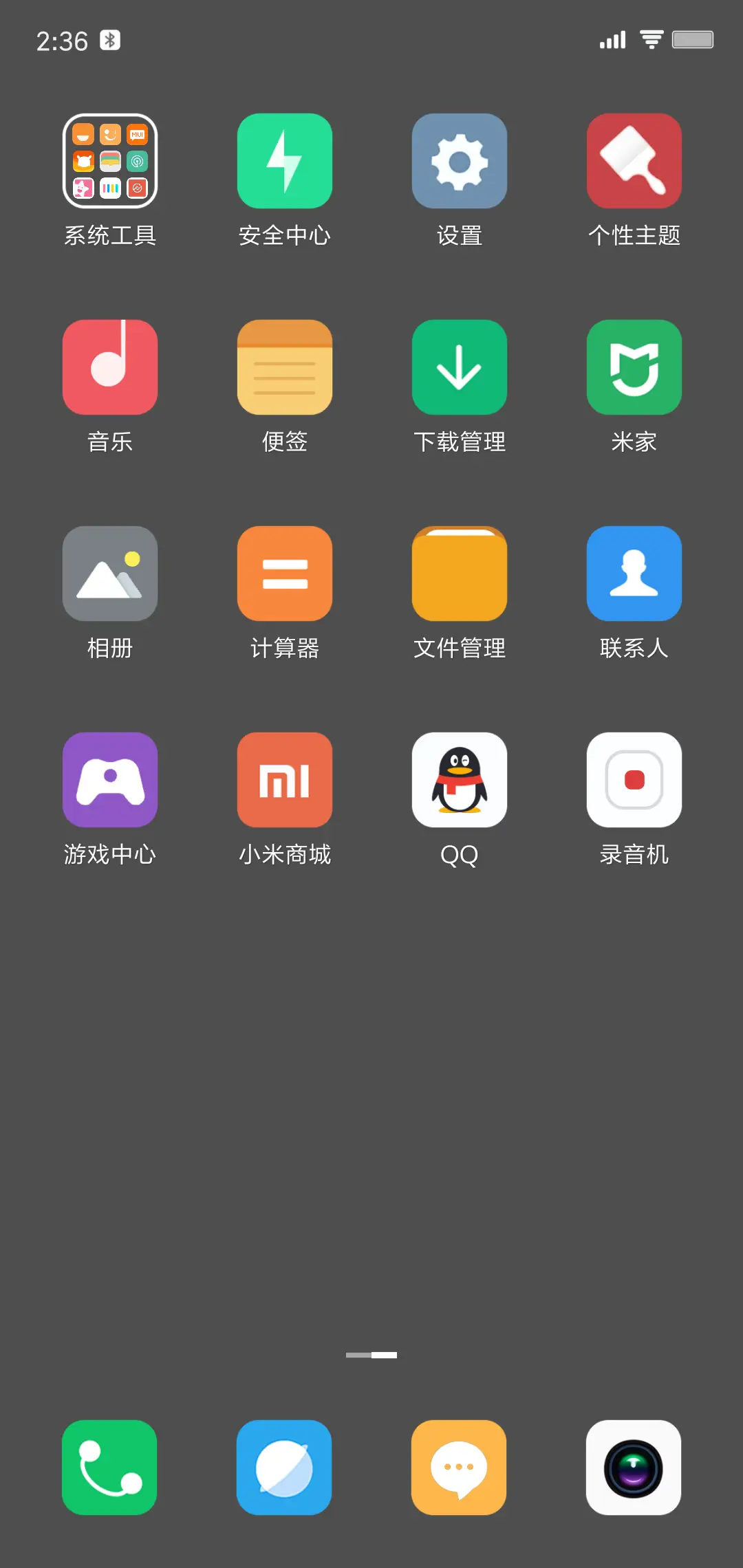Open the camera from the dock
The height and width of the screenshot is (1568, 743).
click(634, 1468)
